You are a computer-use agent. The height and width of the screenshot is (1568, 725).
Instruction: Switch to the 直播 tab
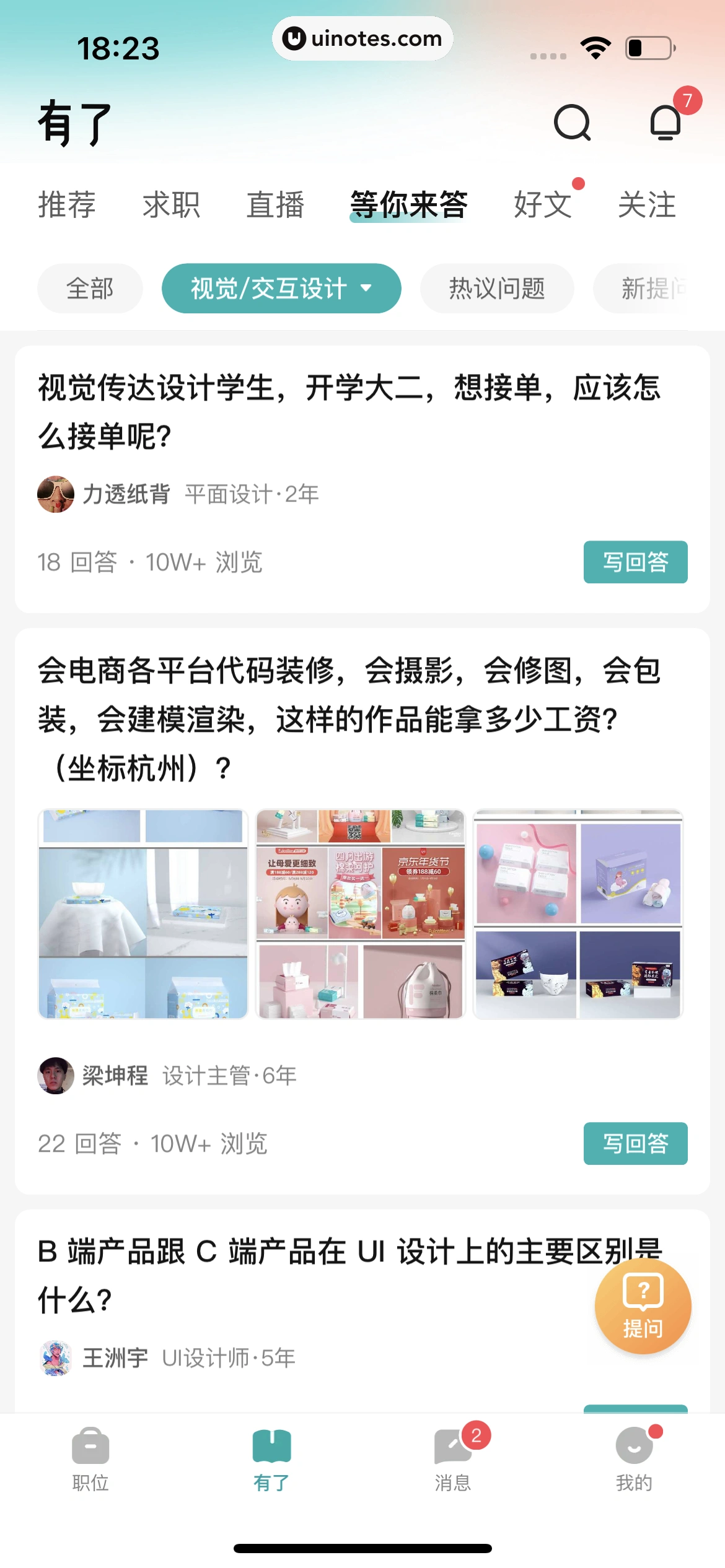[x=275, y=205]
